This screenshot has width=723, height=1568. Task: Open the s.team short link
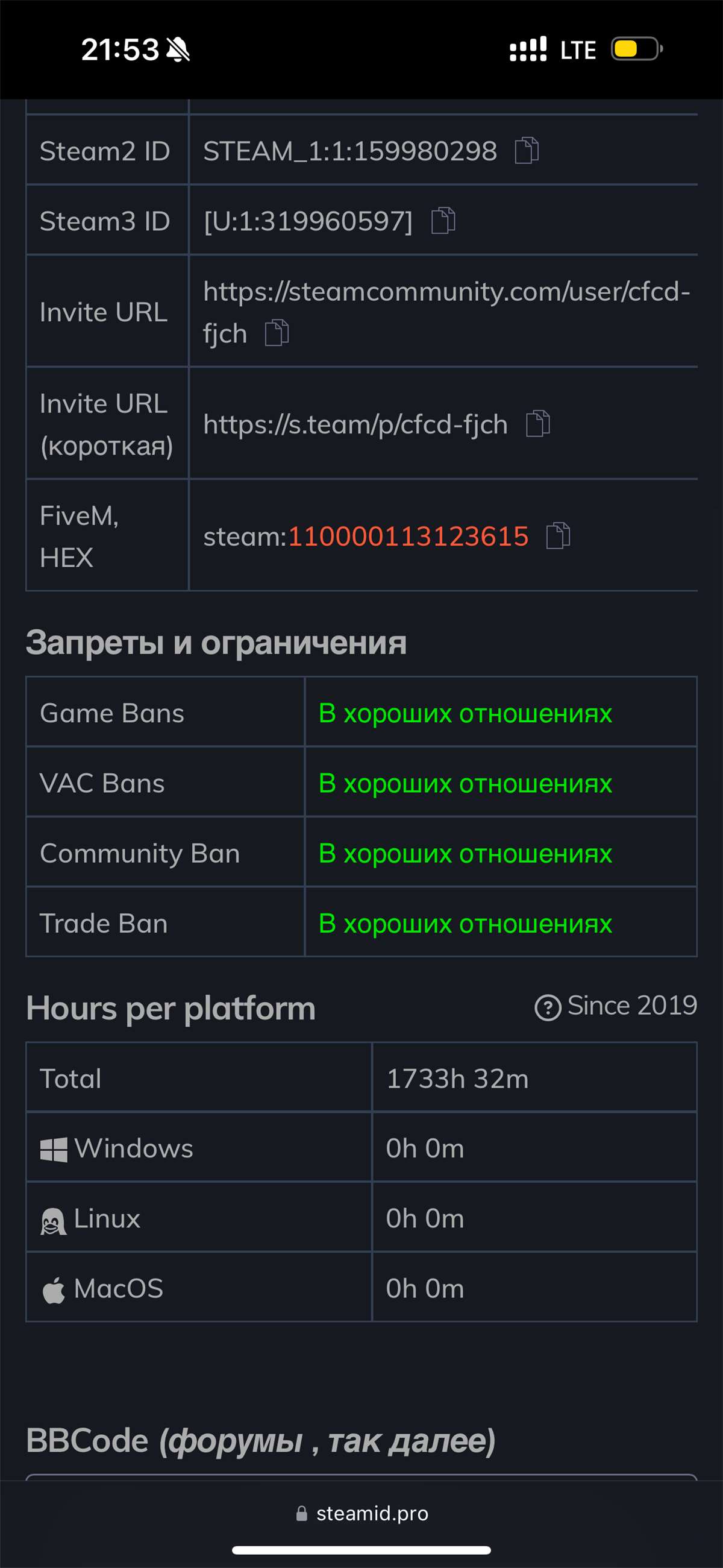click(x=355, y=424)
